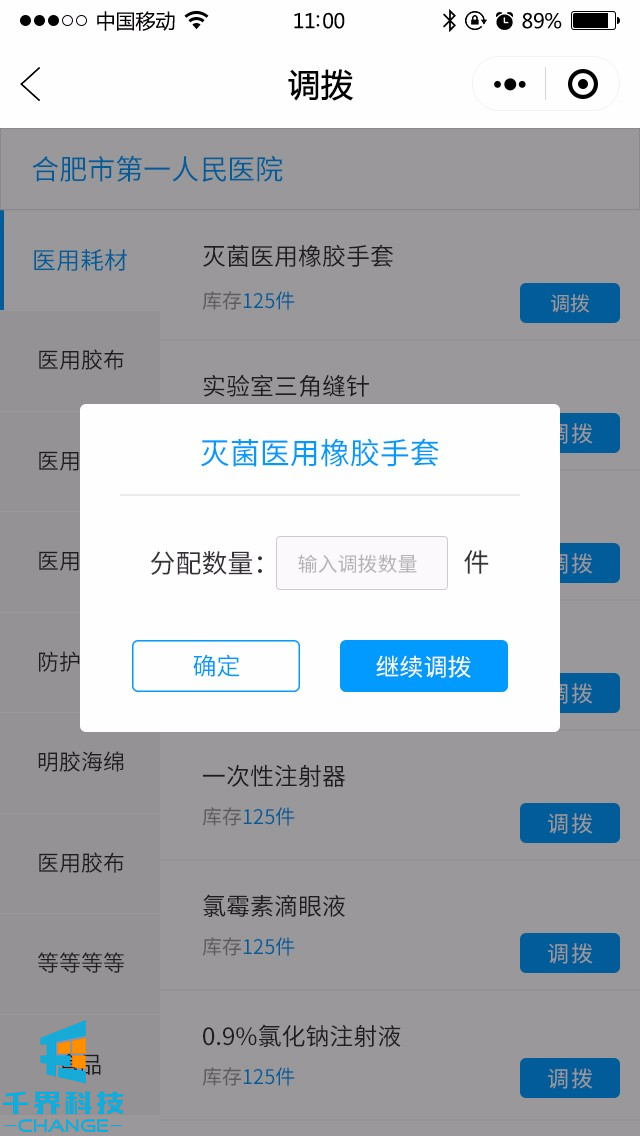Select the 明胶海绵 category
The width and height of the screenshot is (640, 1136).
(80, 762)
